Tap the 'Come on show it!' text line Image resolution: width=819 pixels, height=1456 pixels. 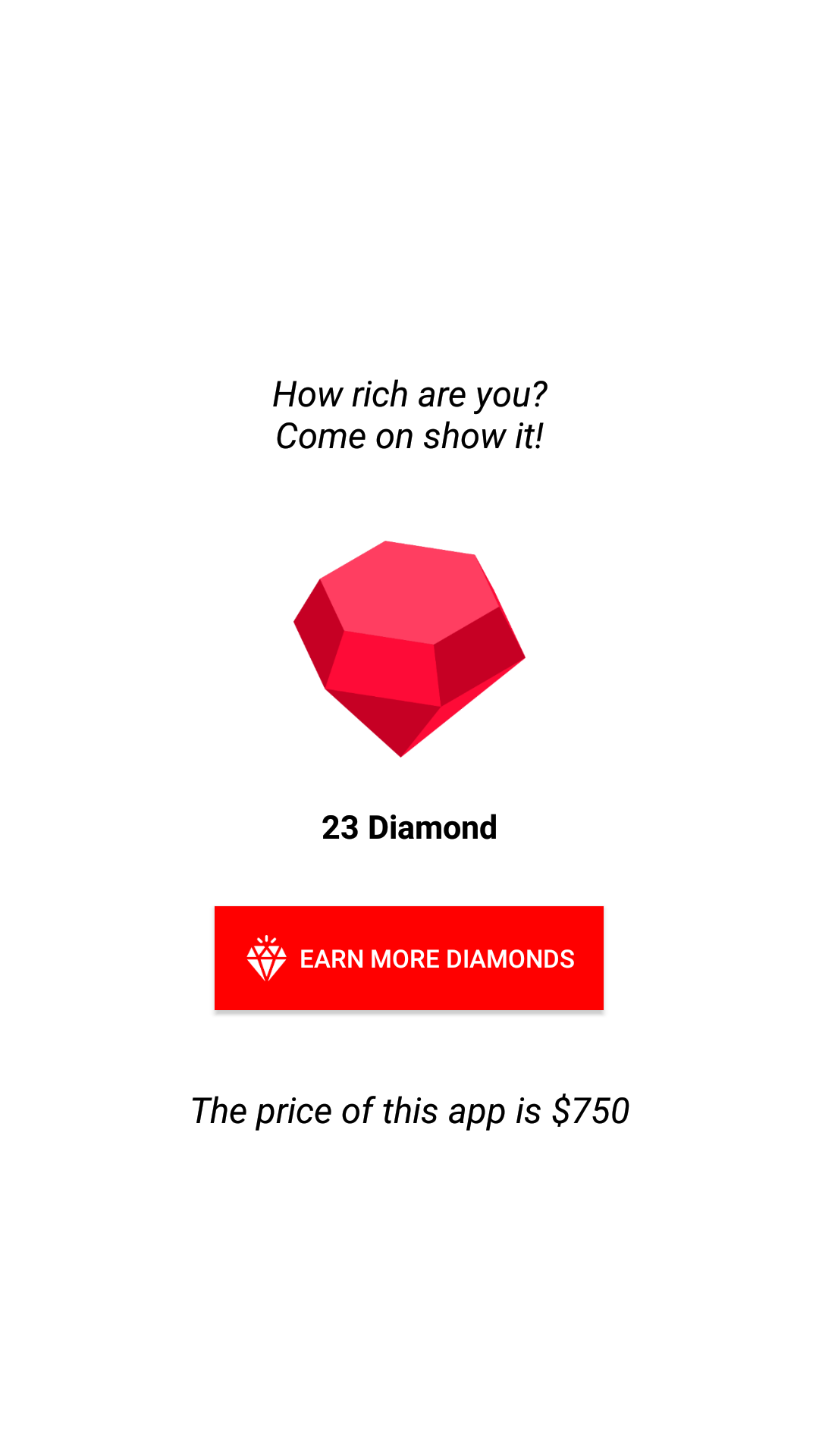[x=410, y=435]
